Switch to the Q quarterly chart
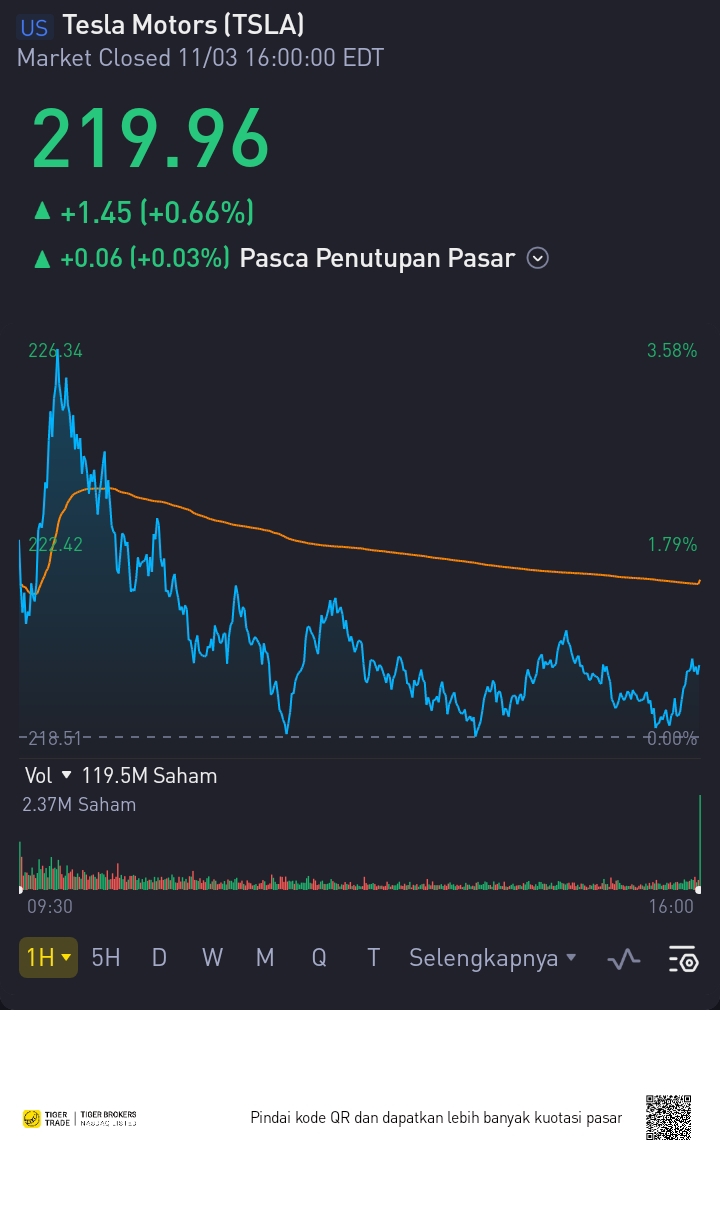 tap(319, 957)
